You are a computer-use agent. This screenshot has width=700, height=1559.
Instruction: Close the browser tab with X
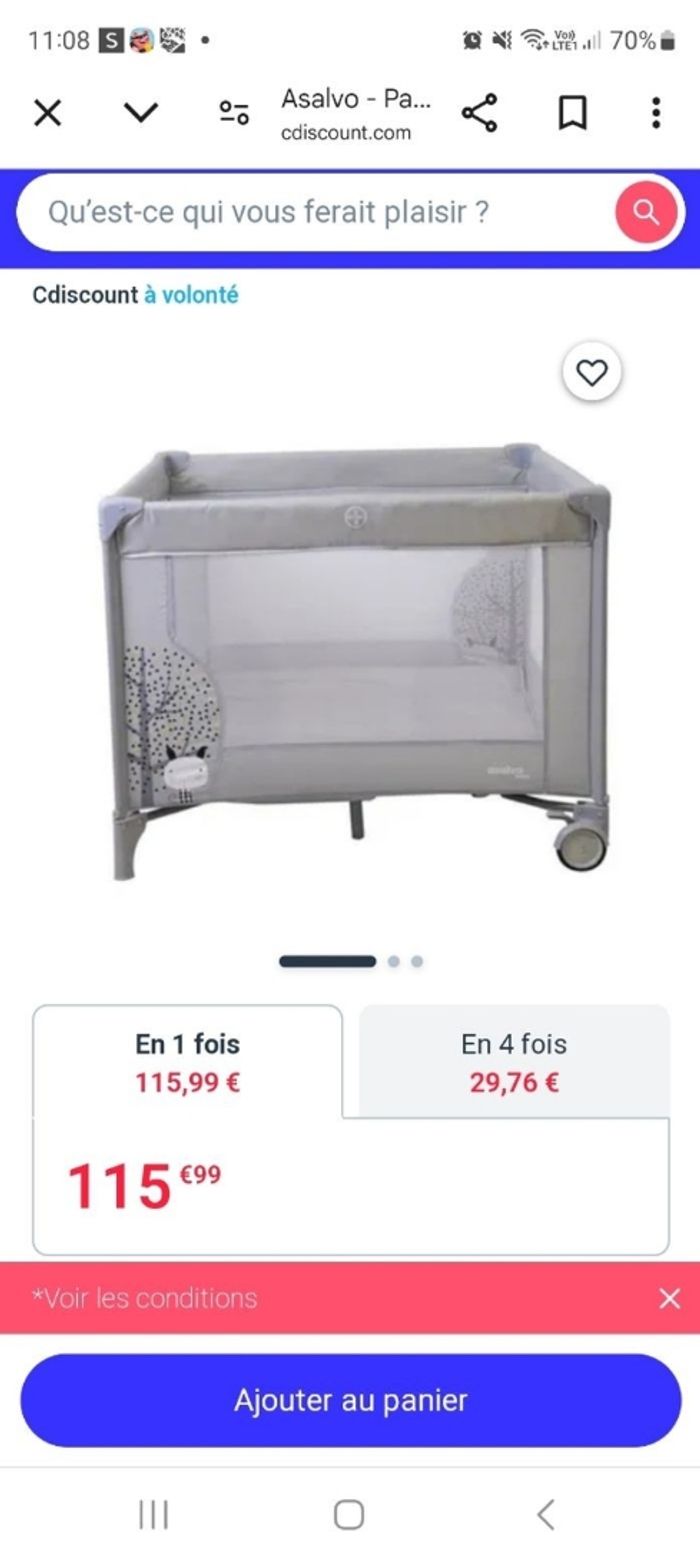pyautogui.click(x=47, y=113)
